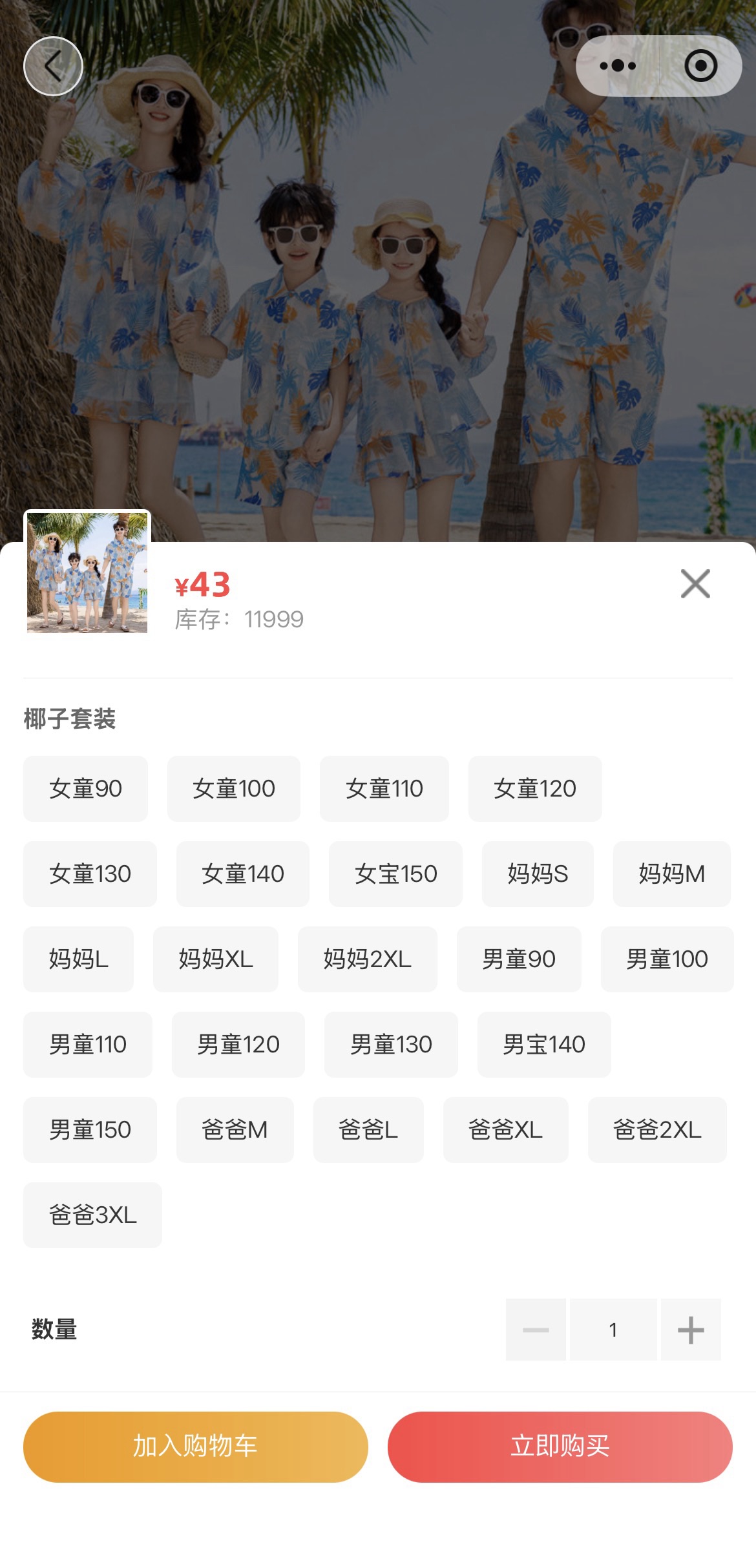The width and height of the screenshot is (756, 1568).
Task: Increase quantity with the plus button
Action: click(691, 1330)
